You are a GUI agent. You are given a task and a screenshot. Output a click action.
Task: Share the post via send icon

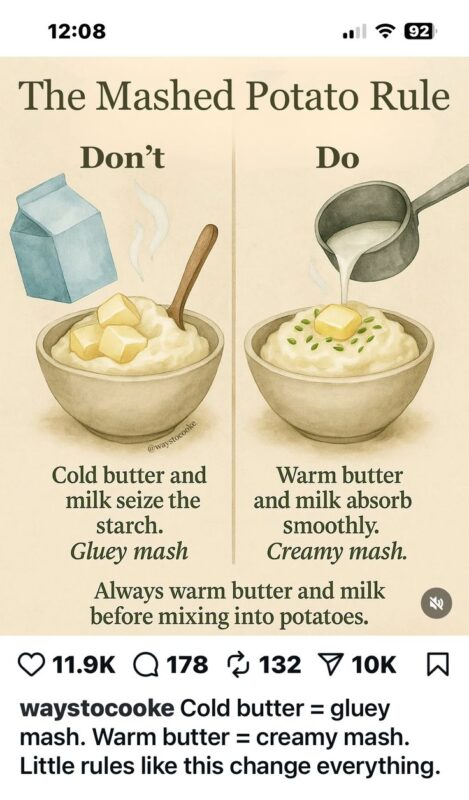coord(330,666)
